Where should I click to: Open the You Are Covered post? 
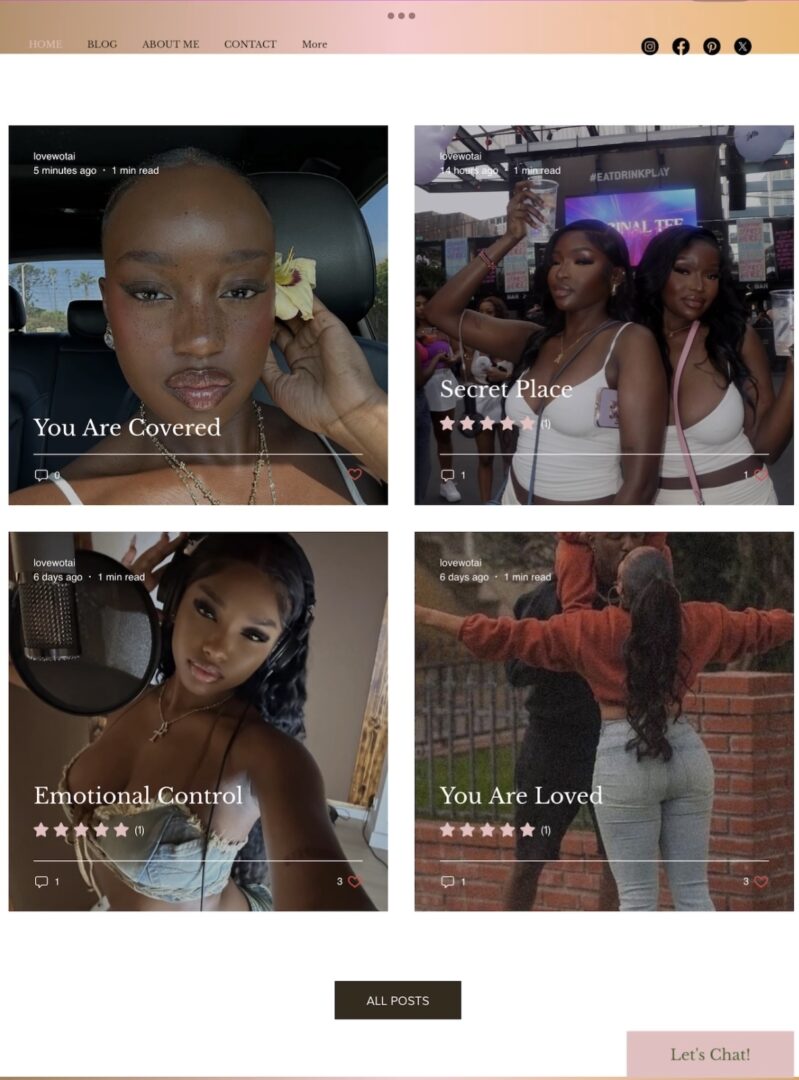pos(127,427)
